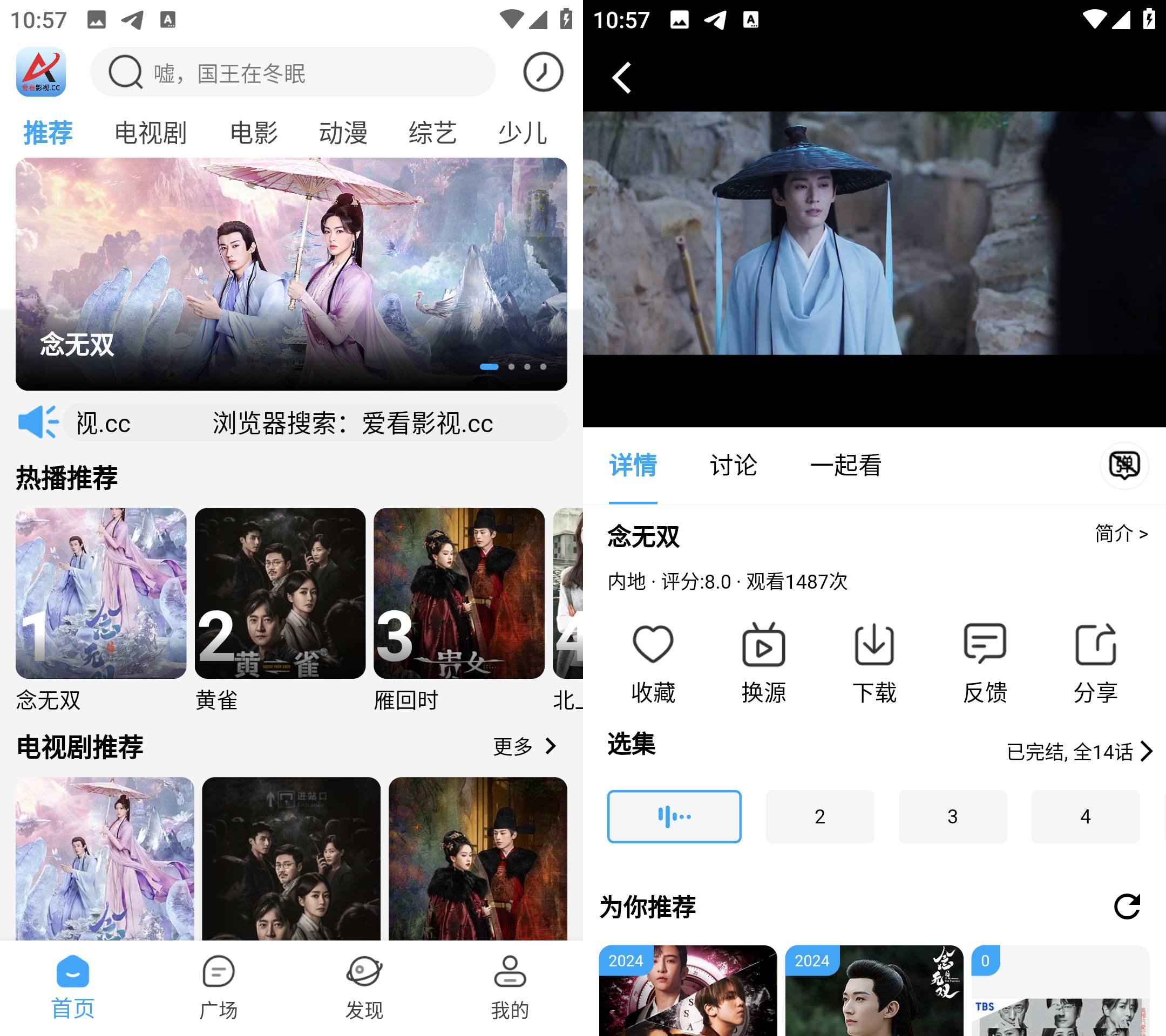Viewport: 1166px width, 1036px height.
Task: Open the 念无双 featured banner
Action: [291, 274]
